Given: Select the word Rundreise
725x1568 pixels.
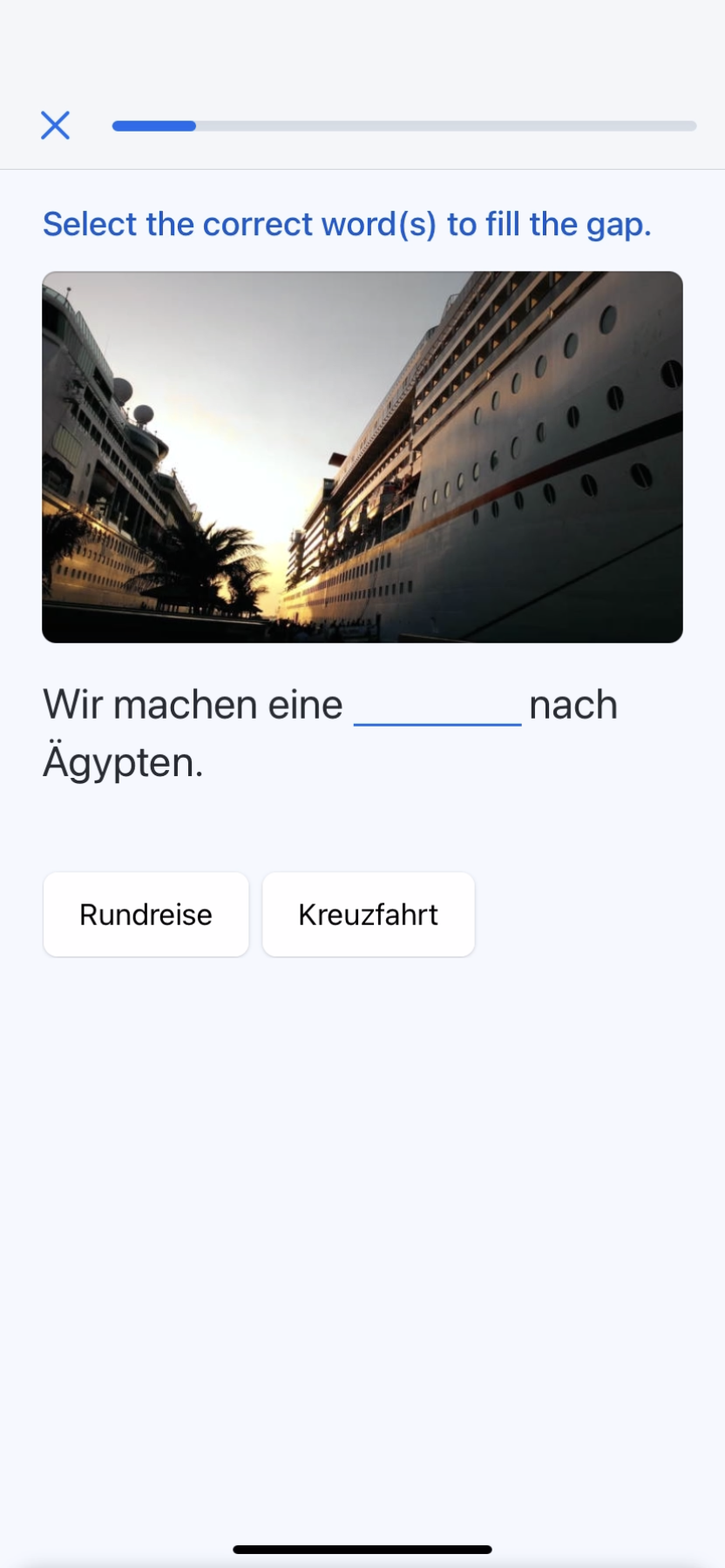Looking at the screenshot, I should point(146,915).
